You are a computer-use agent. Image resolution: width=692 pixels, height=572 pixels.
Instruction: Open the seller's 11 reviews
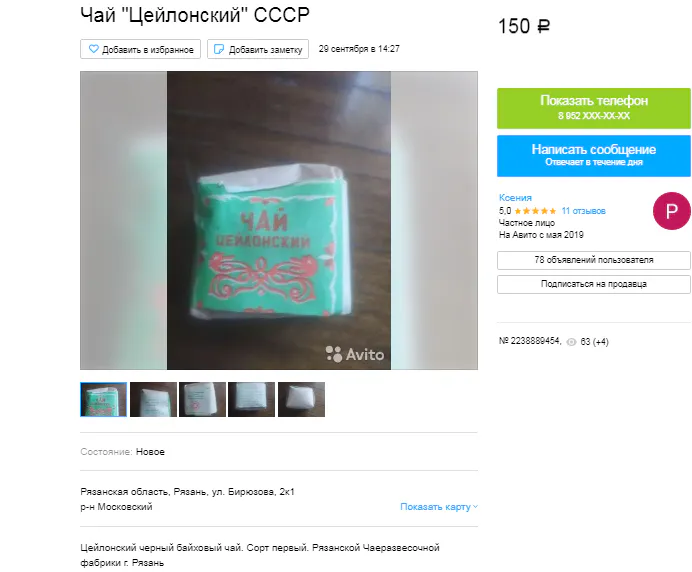(583, 211)
